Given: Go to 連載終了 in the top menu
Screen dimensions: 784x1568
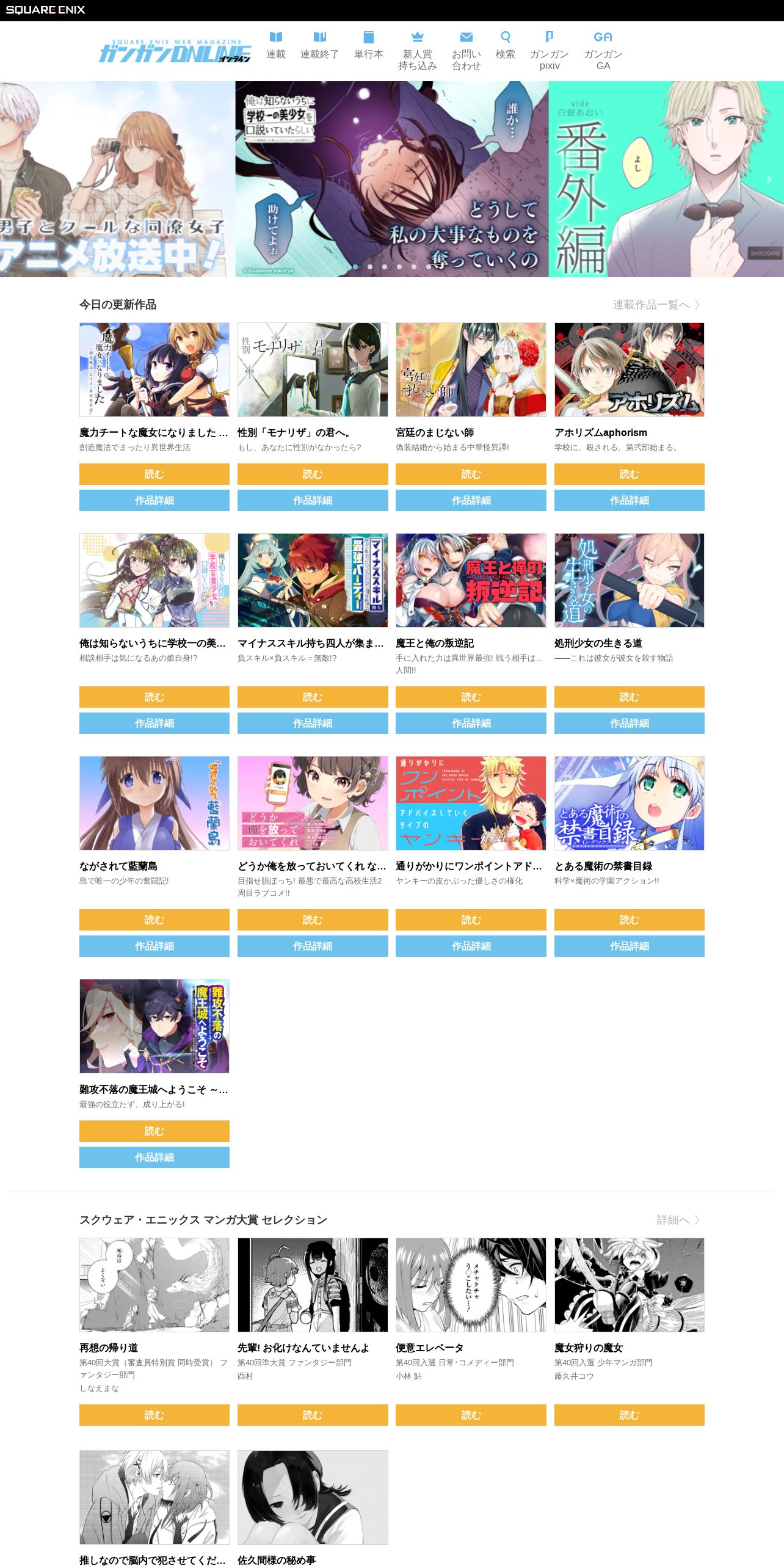Looking at the screenshot, I should [319, 46].
